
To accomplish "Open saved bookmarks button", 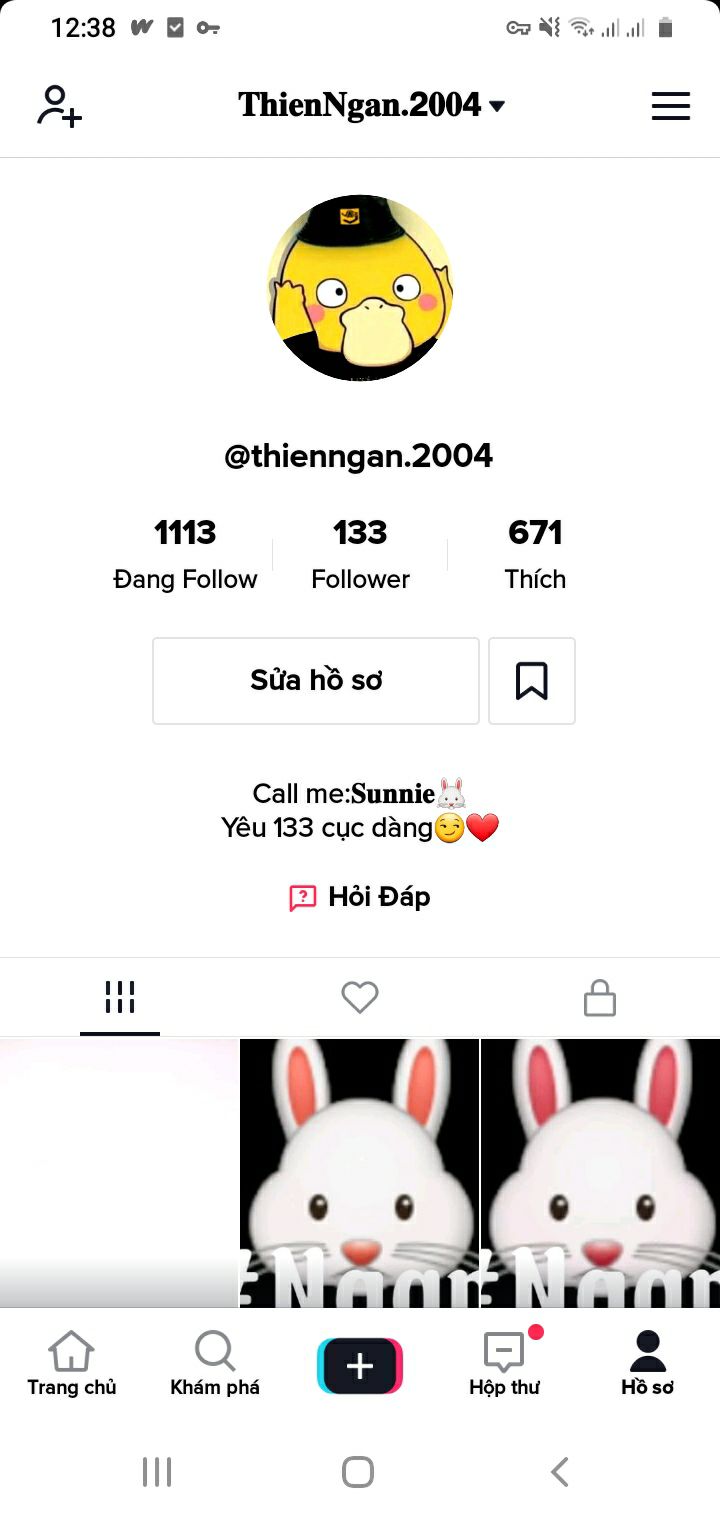I will coord(532,681).
